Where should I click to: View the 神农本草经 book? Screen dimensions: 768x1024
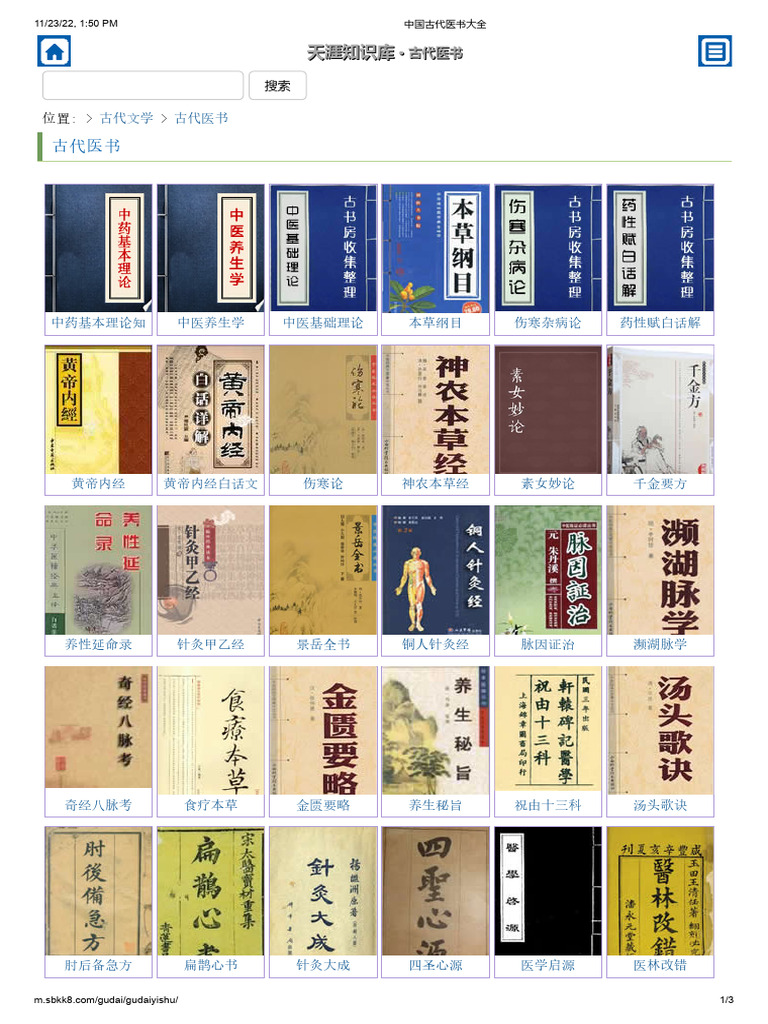pos(436,420)
